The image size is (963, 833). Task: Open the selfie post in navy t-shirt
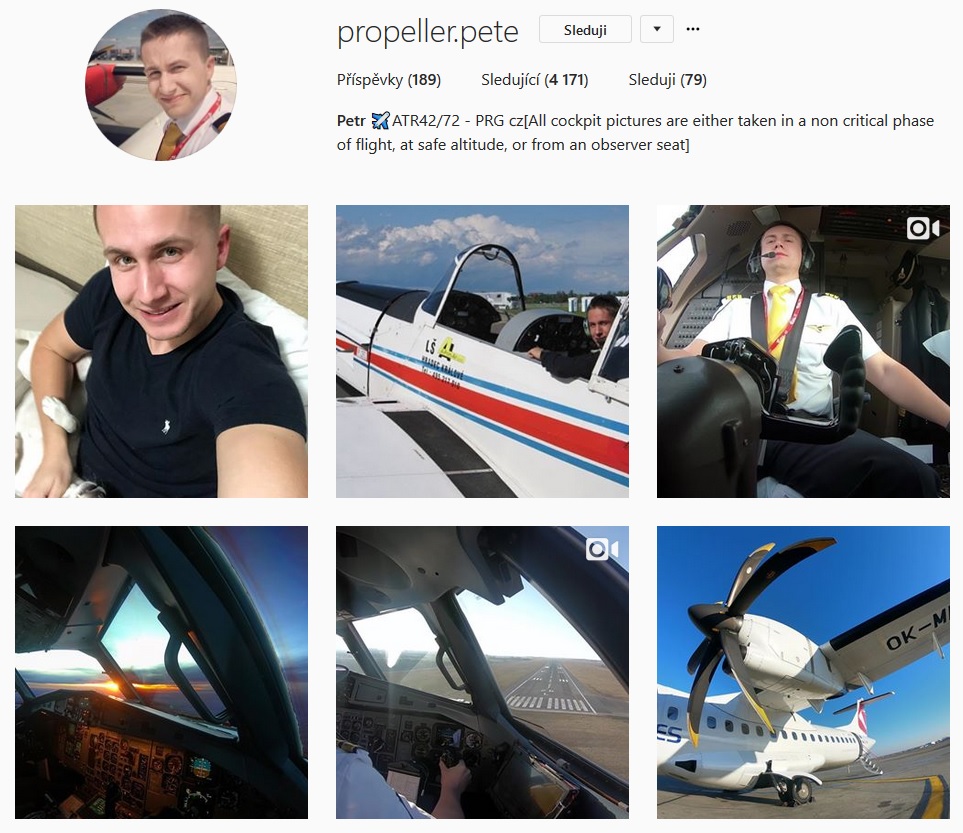pos(161,351)
